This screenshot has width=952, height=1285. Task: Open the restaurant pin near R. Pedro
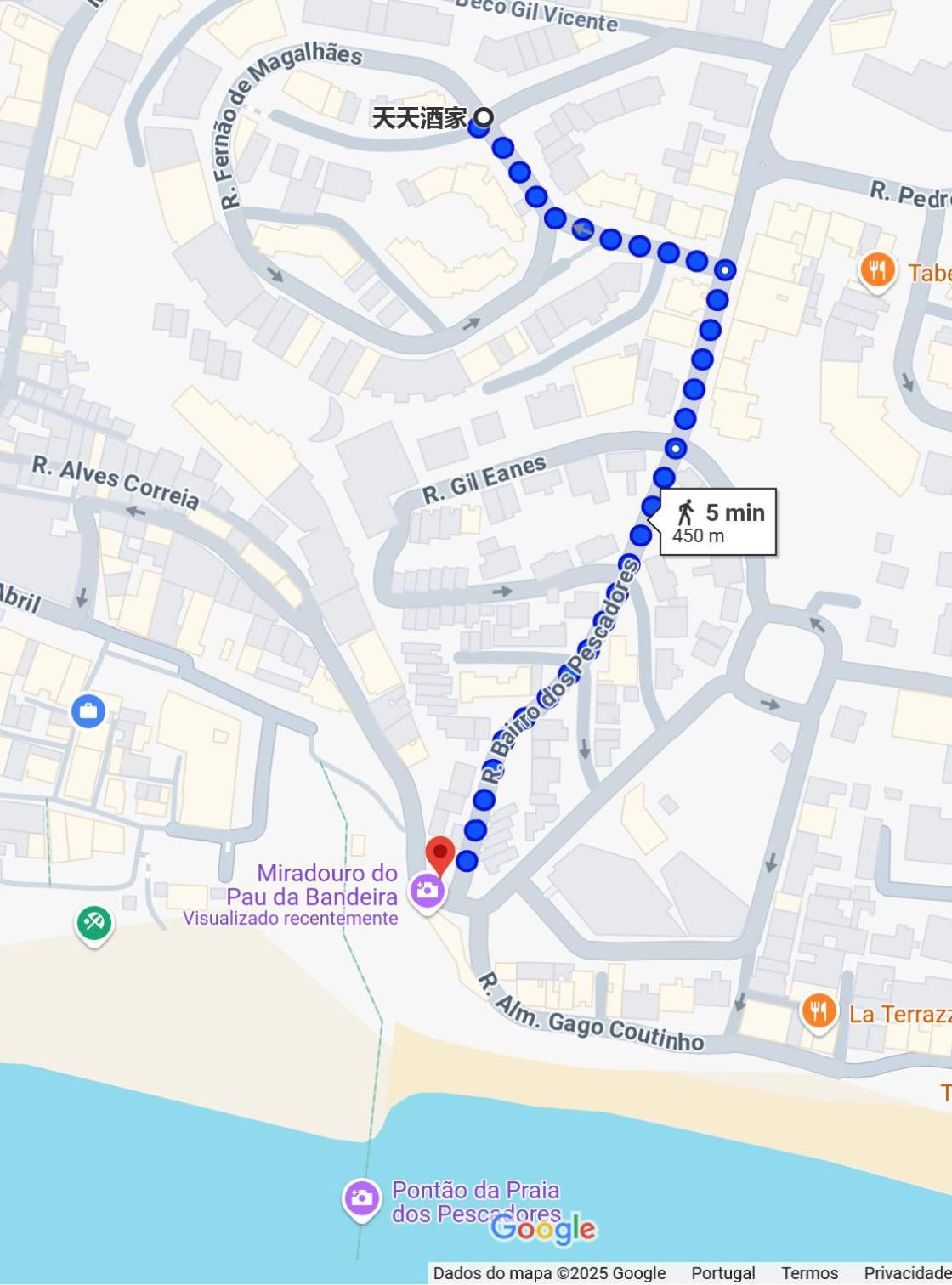coord(877,271)
